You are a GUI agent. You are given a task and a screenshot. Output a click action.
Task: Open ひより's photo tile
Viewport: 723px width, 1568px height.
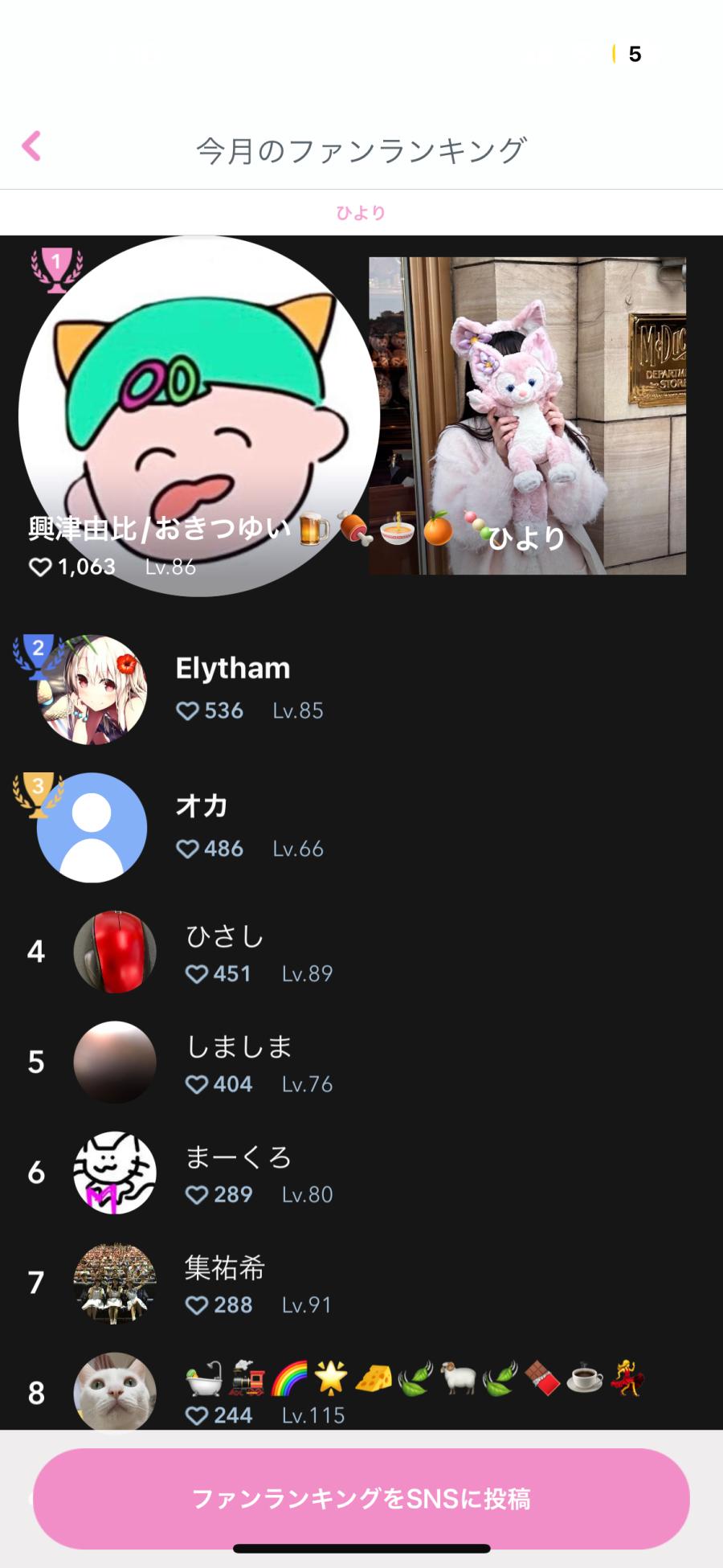pyautogui.click(x=527, y=416)
